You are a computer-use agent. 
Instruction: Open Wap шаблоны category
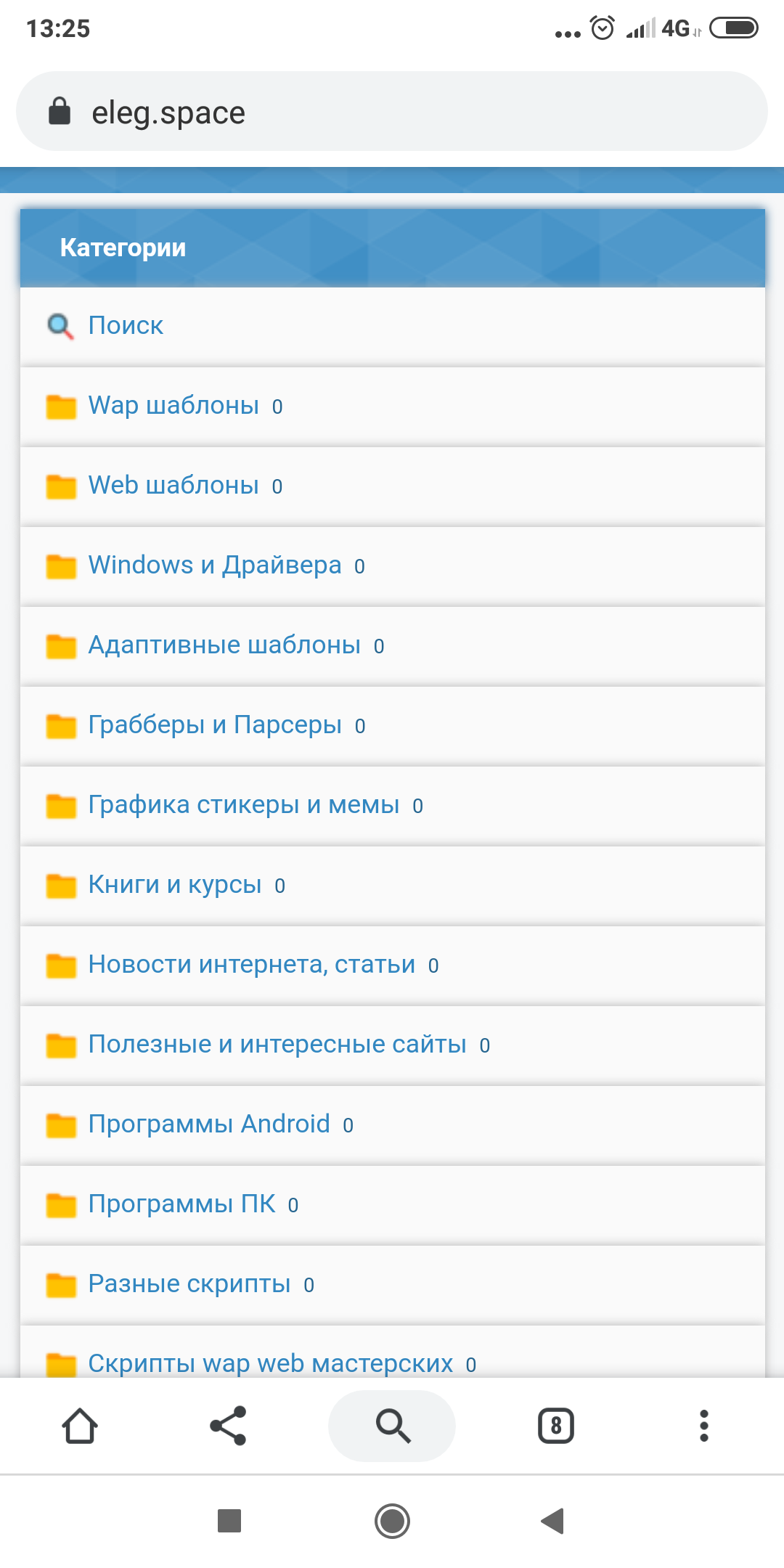pos(173,406)
